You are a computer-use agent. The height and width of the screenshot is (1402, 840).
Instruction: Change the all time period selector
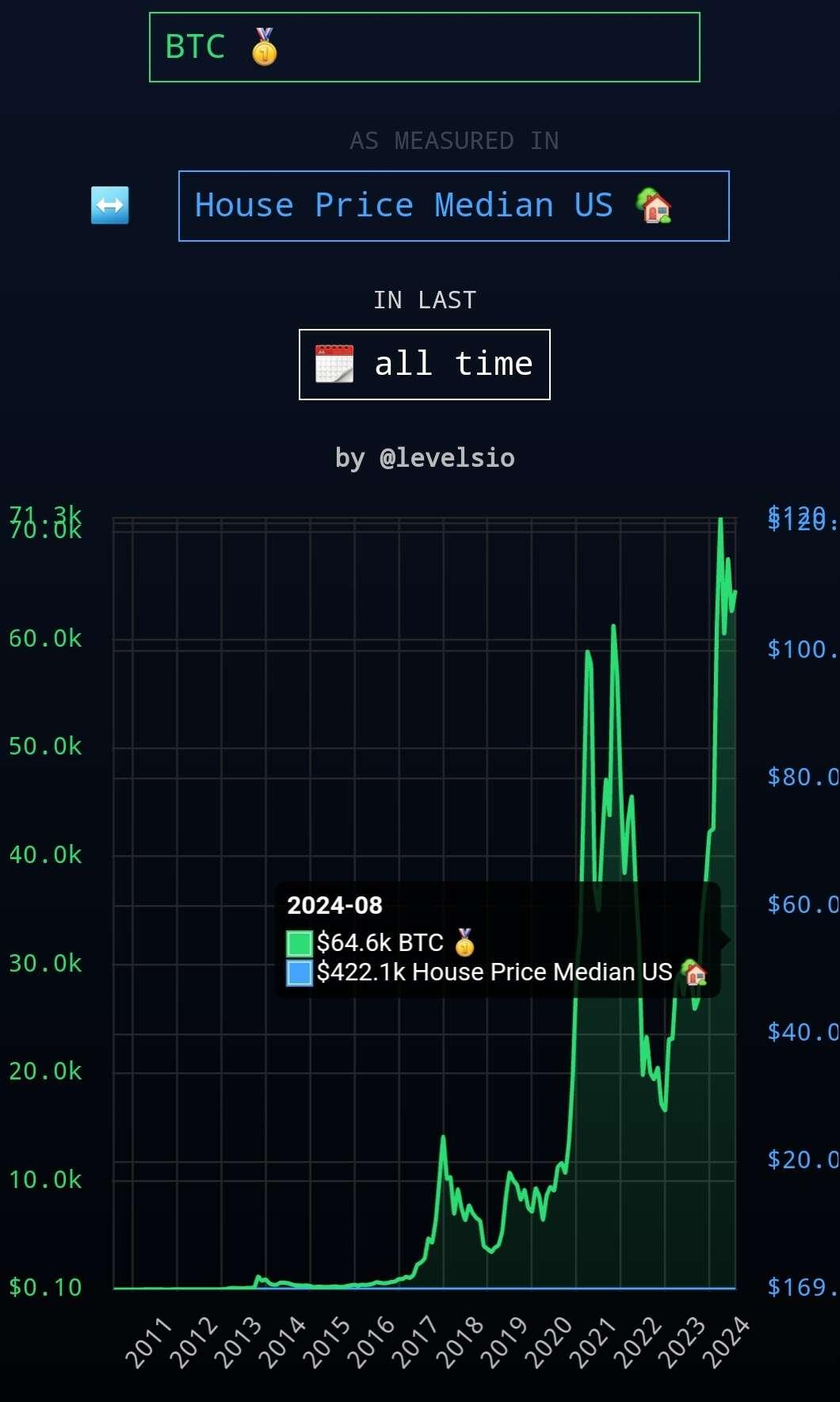[425, 365]
